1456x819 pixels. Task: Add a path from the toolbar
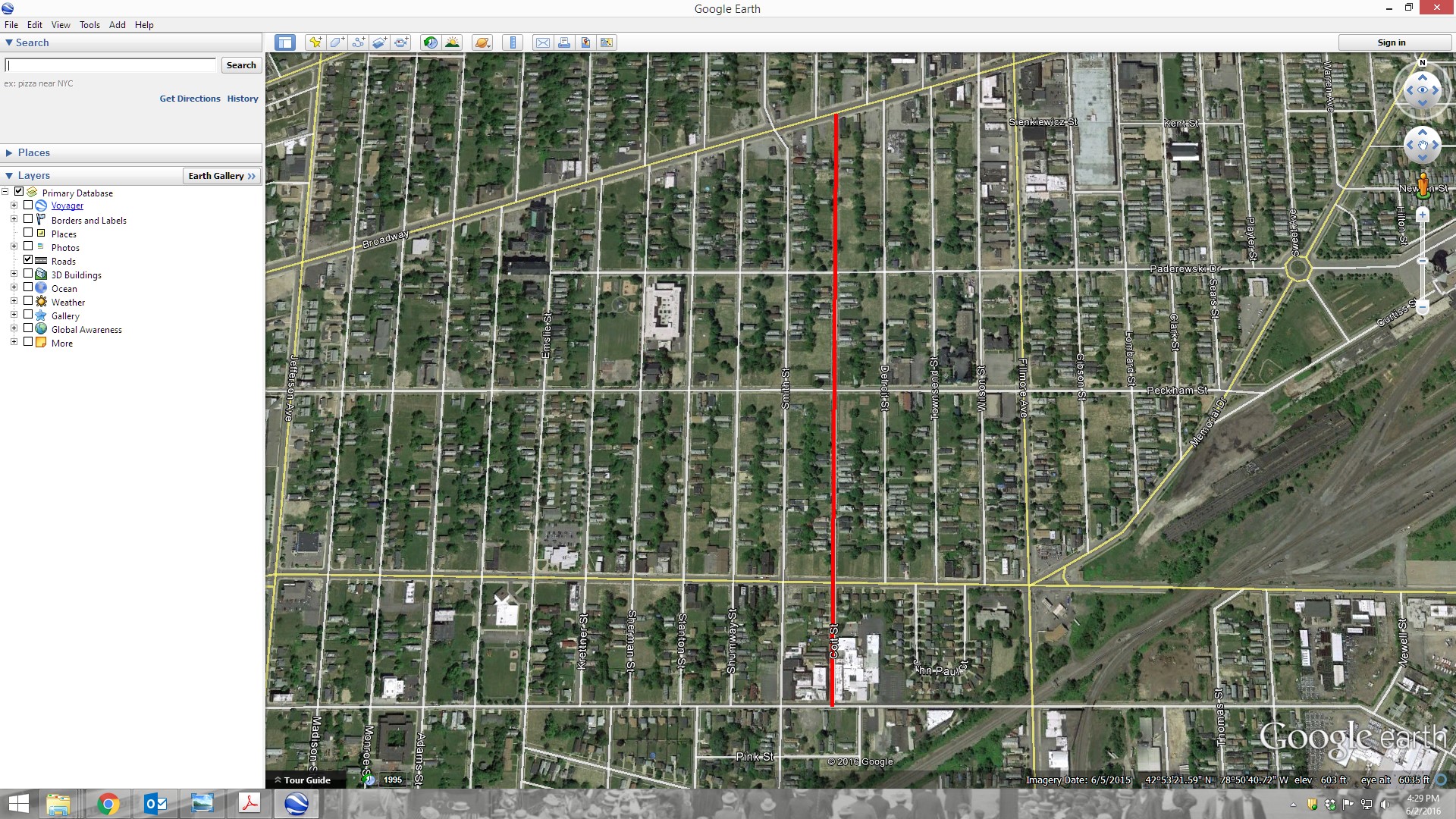(358, 42)
